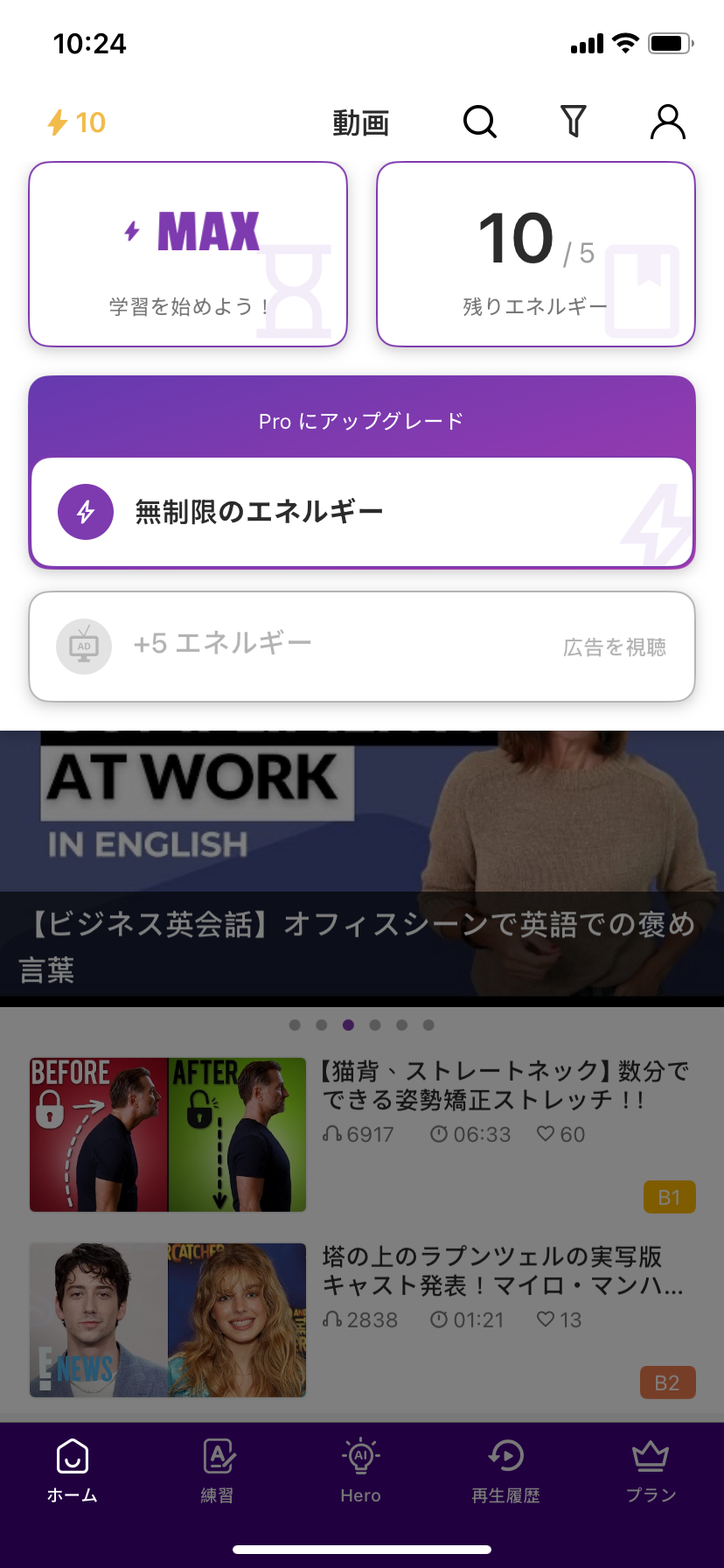The width and height of the screenshot is (724, 1568).
Task: Open the 残りエネルギー card
Action: point(535,254)
